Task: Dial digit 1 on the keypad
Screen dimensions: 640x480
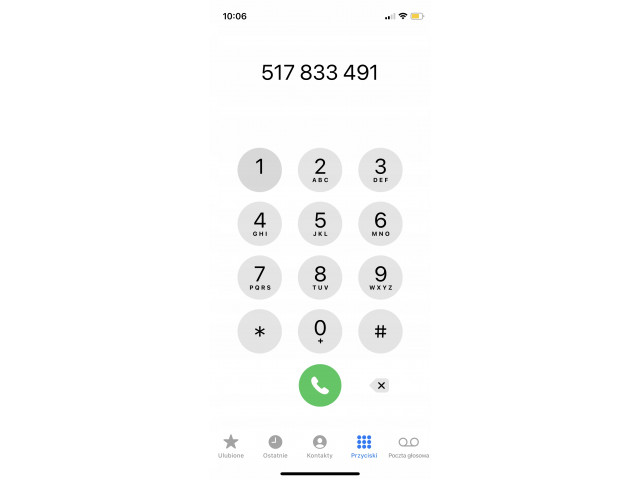Action: click(x=260, y=169)
